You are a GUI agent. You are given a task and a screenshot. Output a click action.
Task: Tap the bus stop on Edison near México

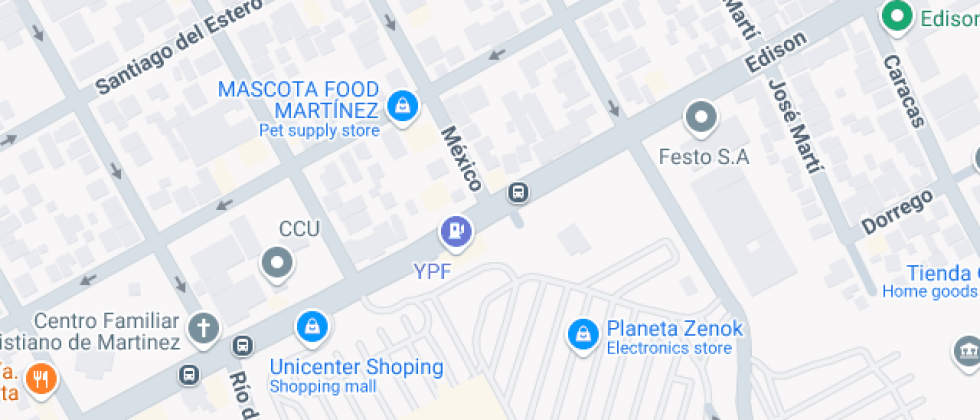(x=517, y=192)
